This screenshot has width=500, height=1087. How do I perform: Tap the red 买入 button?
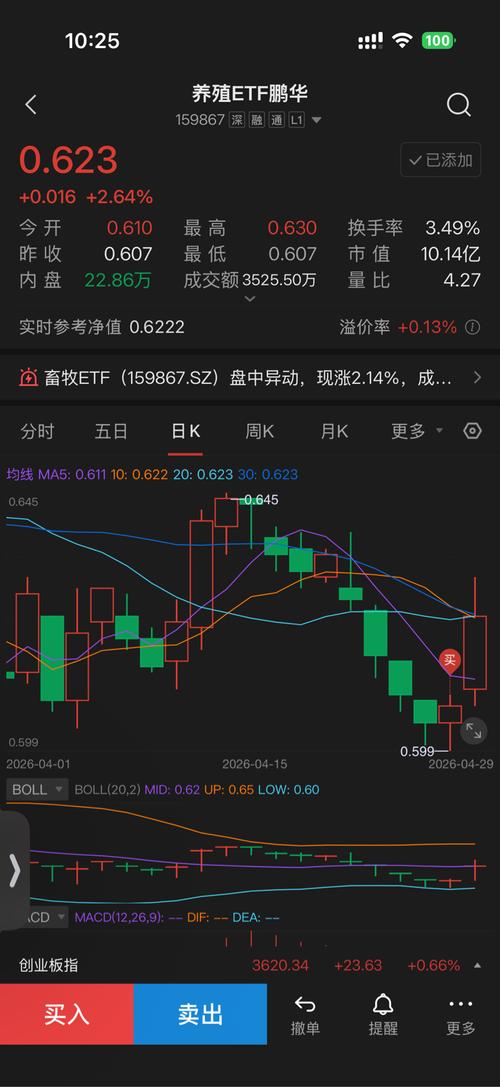pyautogui.click(x=67, y=1014)
